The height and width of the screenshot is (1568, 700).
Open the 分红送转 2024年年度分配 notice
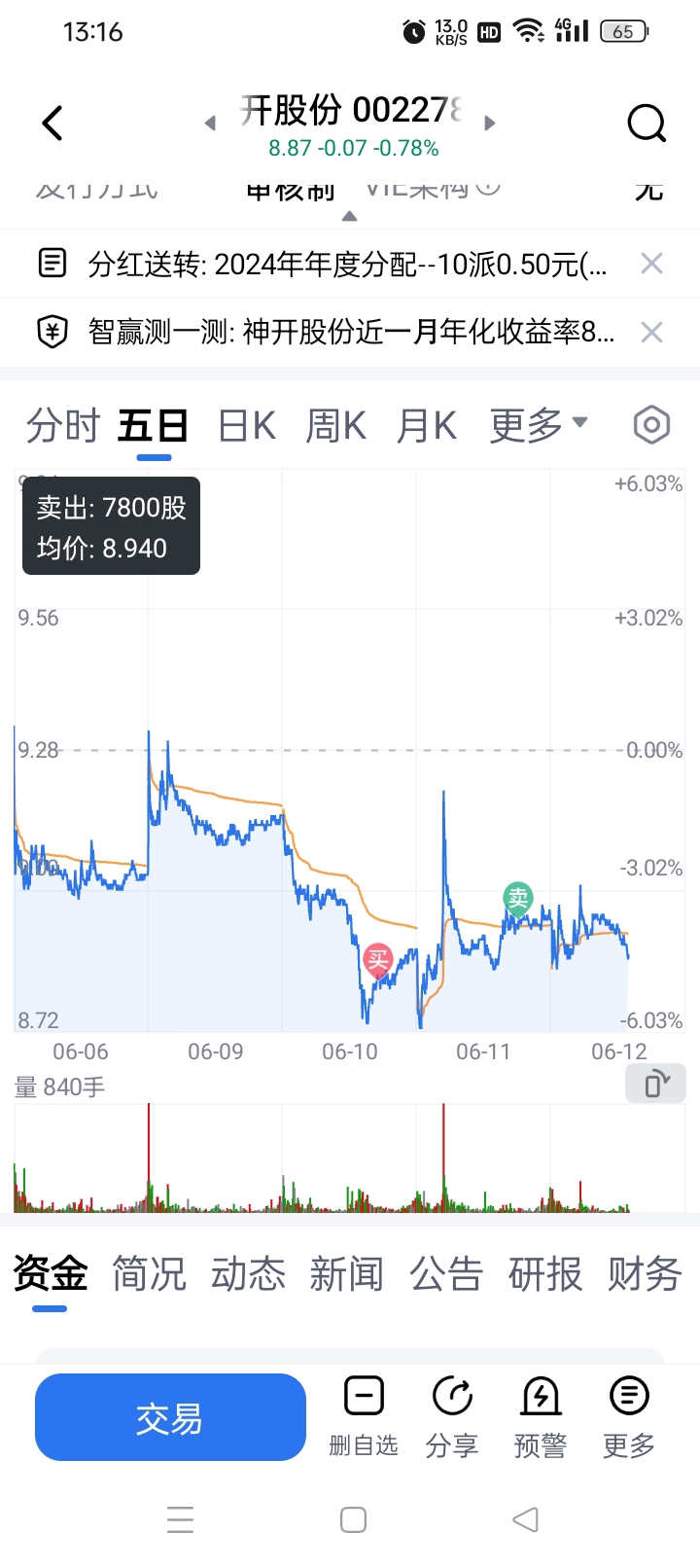[348, 264]
